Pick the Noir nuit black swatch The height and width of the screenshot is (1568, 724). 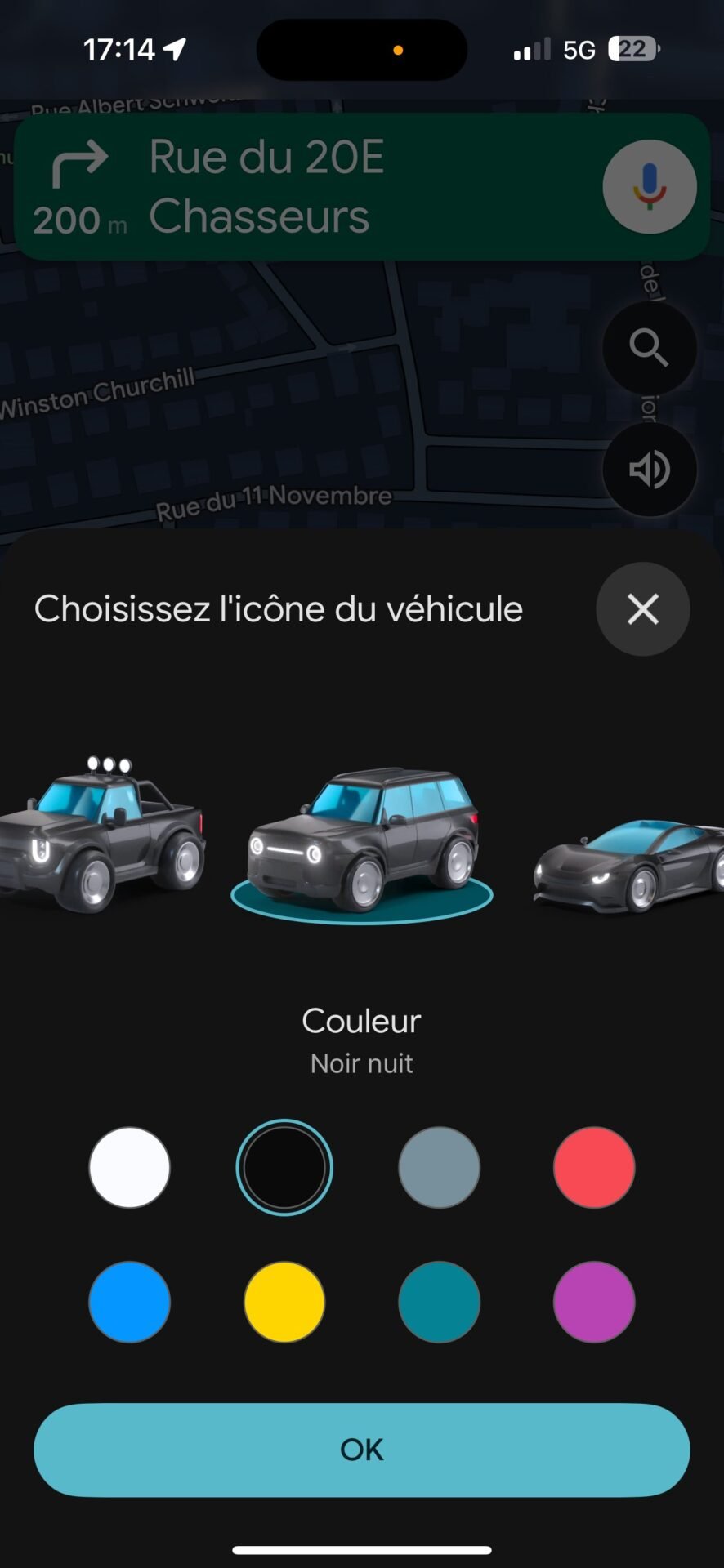coord(284,1168)
